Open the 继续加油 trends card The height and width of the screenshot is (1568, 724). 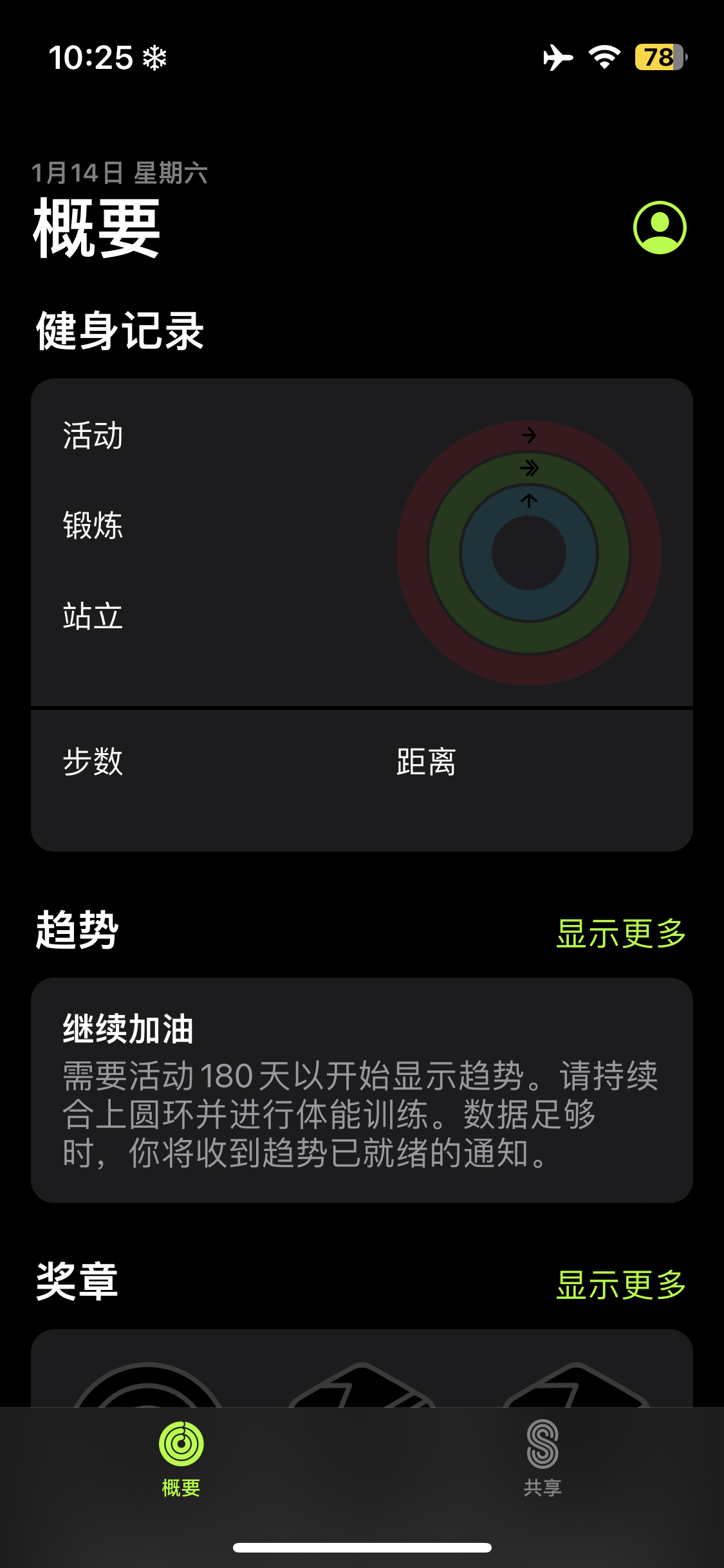pyautogui.click(x=361, y=1090)
